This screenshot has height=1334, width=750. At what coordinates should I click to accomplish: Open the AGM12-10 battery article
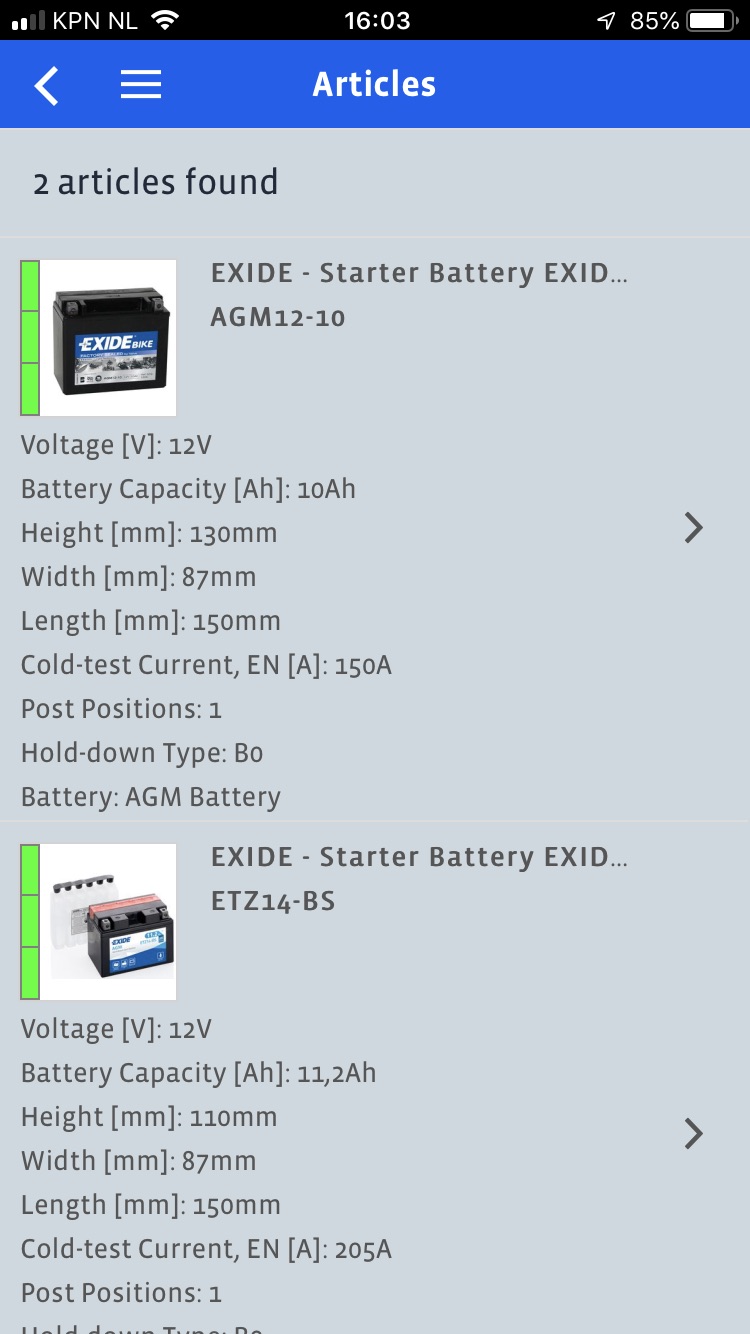point(418,294)
